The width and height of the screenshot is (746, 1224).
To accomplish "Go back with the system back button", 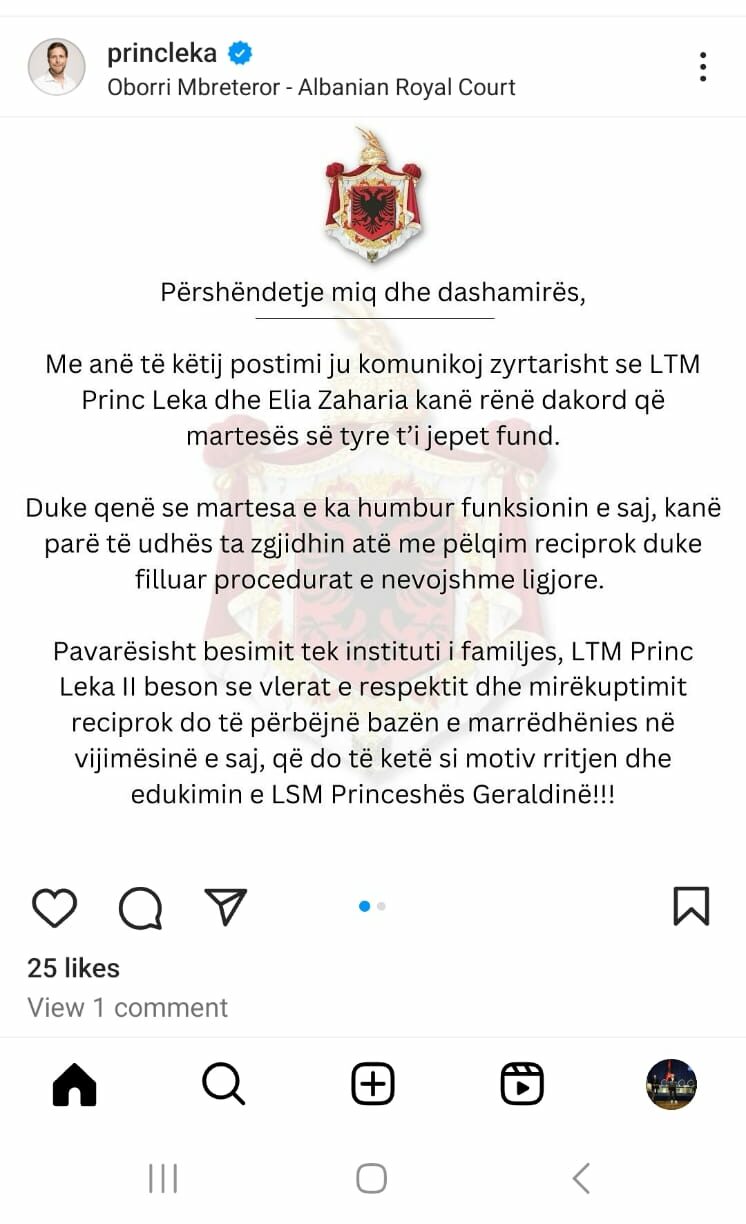I will coord(581,1178).
